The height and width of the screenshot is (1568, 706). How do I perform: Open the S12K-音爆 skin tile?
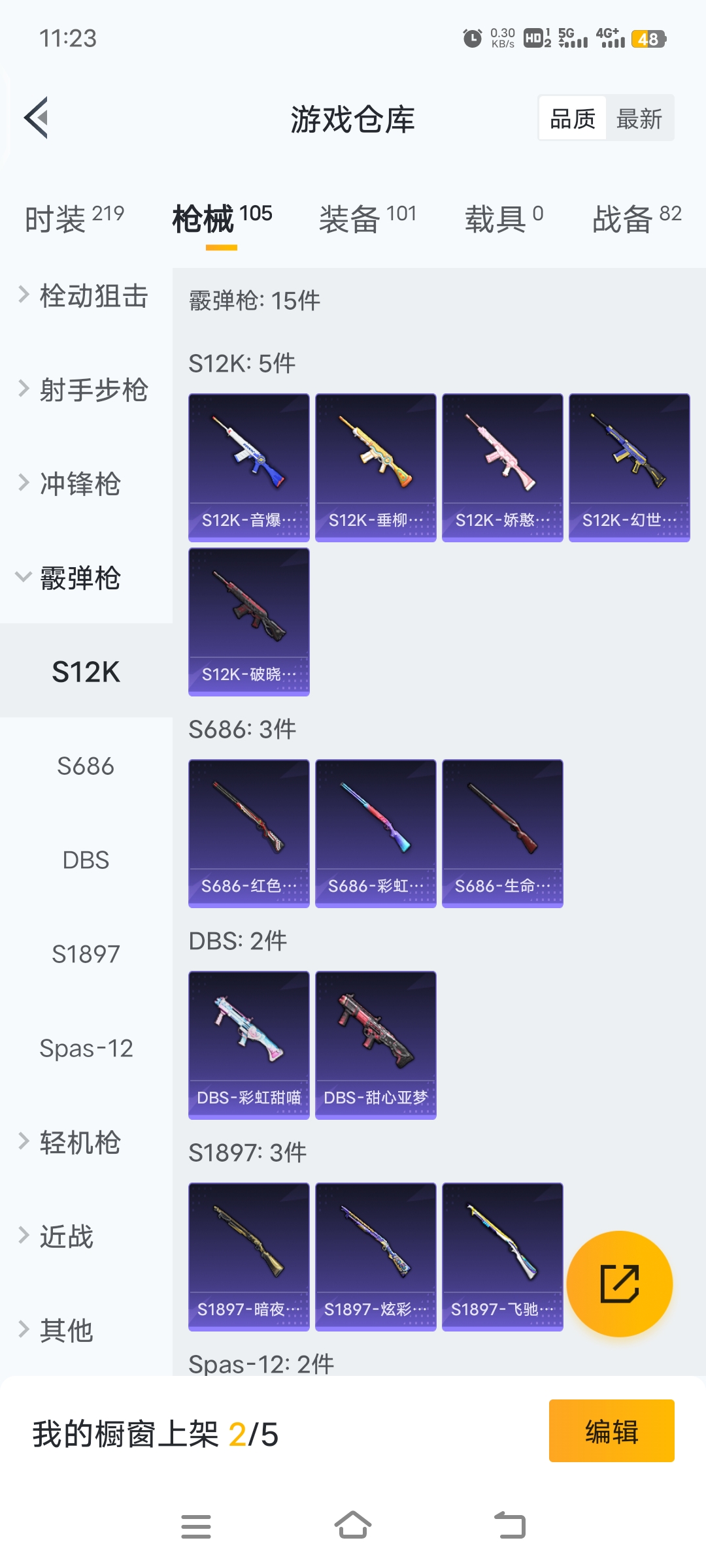pyautogui.click(x=249, y=467)
